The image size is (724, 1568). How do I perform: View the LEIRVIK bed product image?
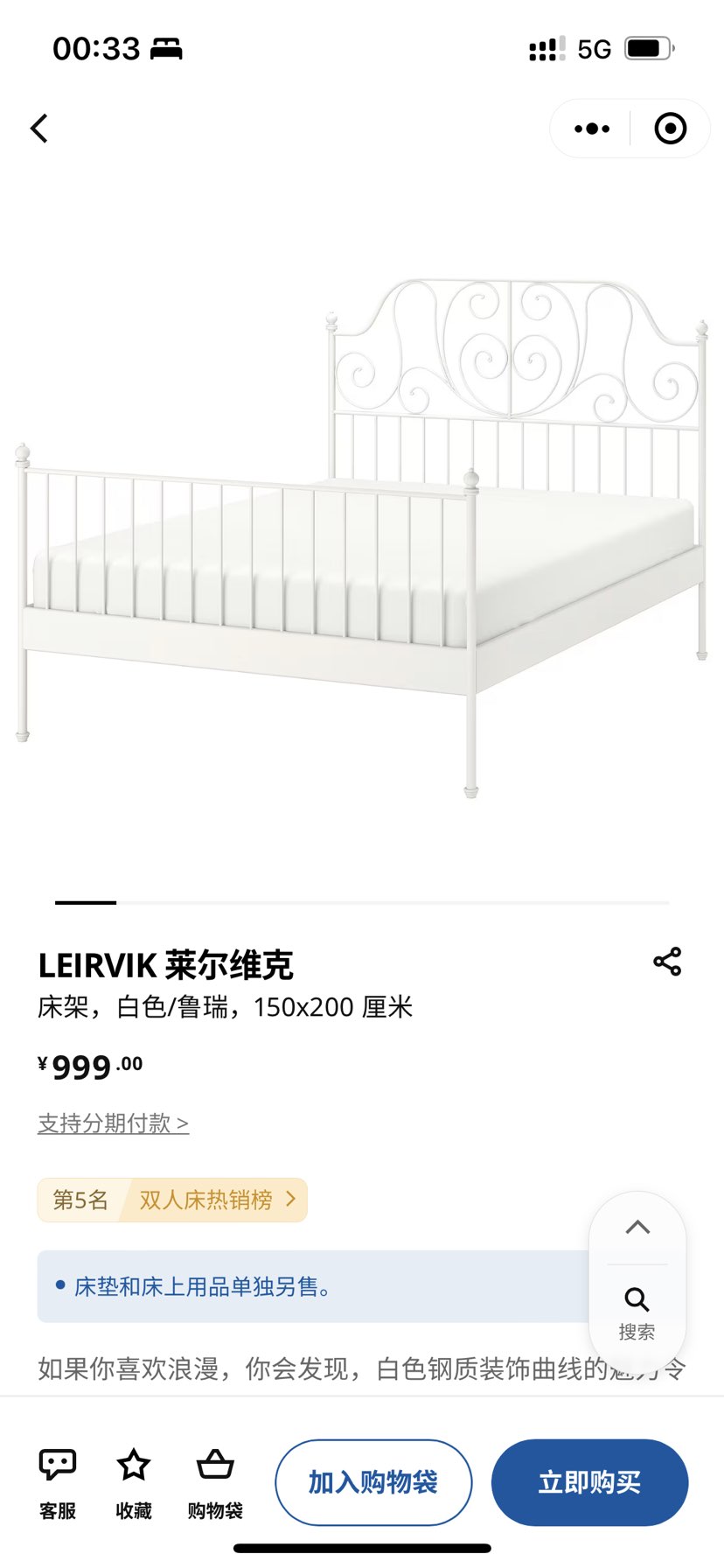coord(362,534)
